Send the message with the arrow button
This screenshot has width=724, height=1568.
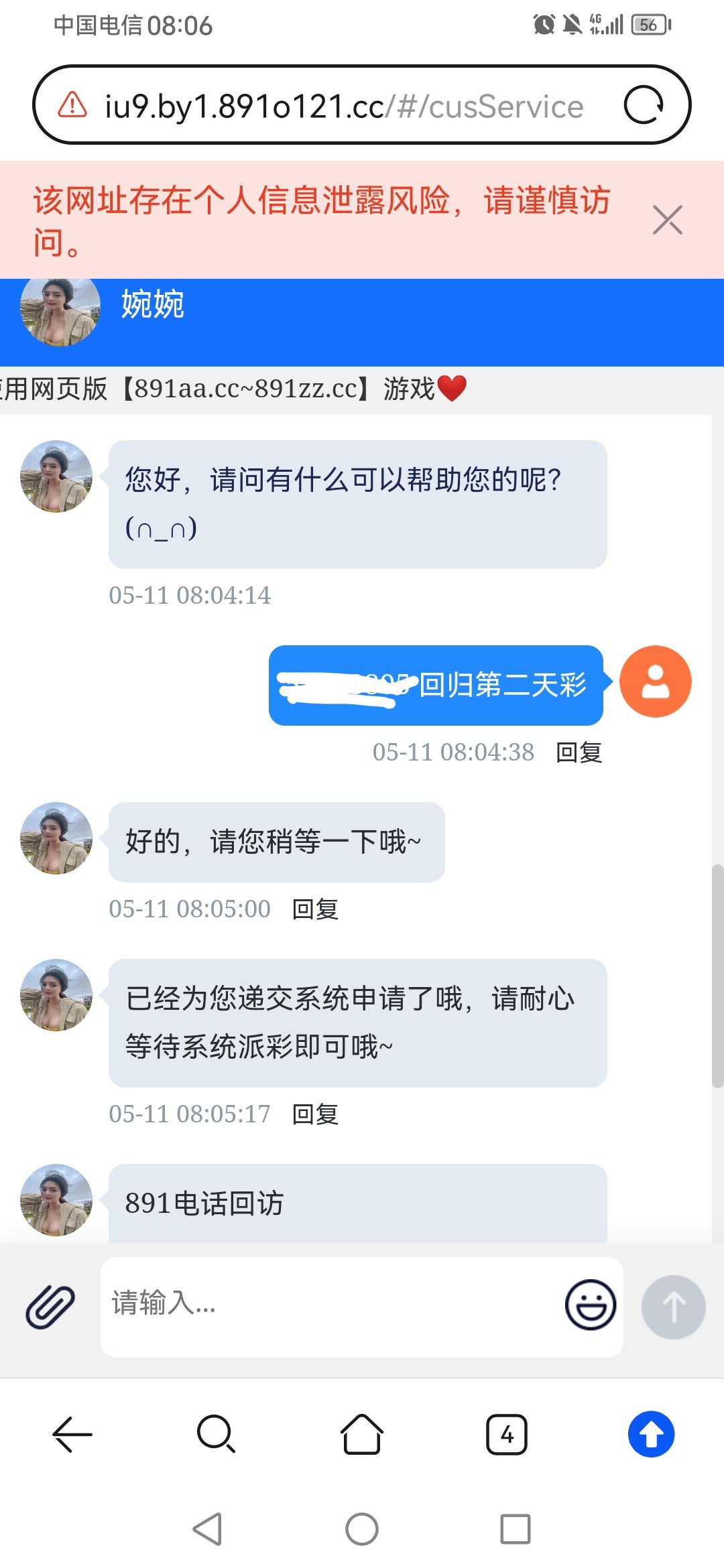tap(673, 1307)
